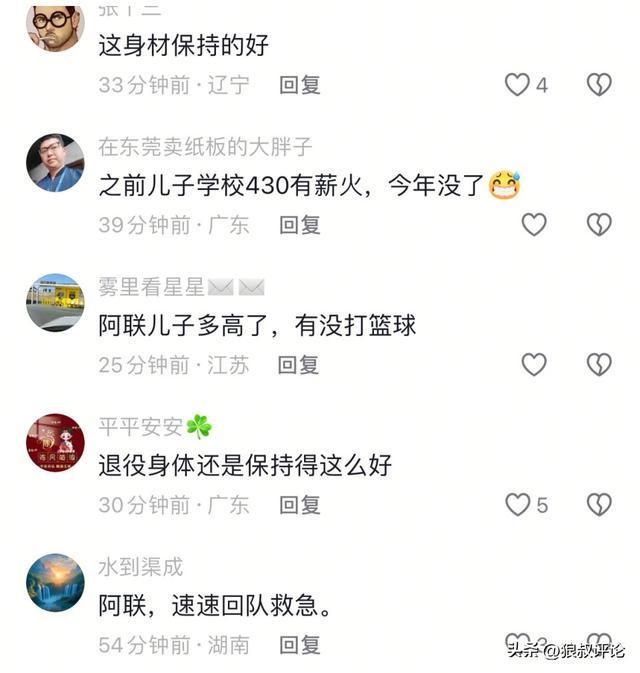Like 雾里看星星's comment about basketball
This screenshot has width=640, height=673.
point(534,365)
